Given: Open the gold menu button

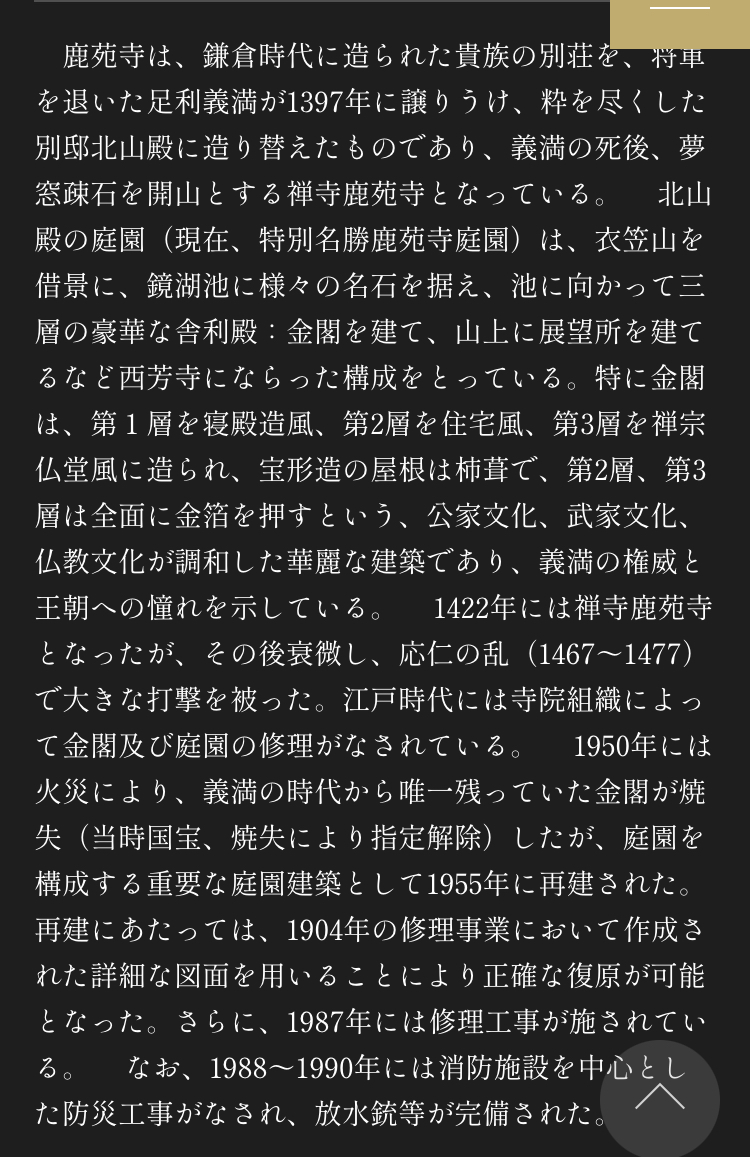Looking at the screenshot, I should (680, 20).
